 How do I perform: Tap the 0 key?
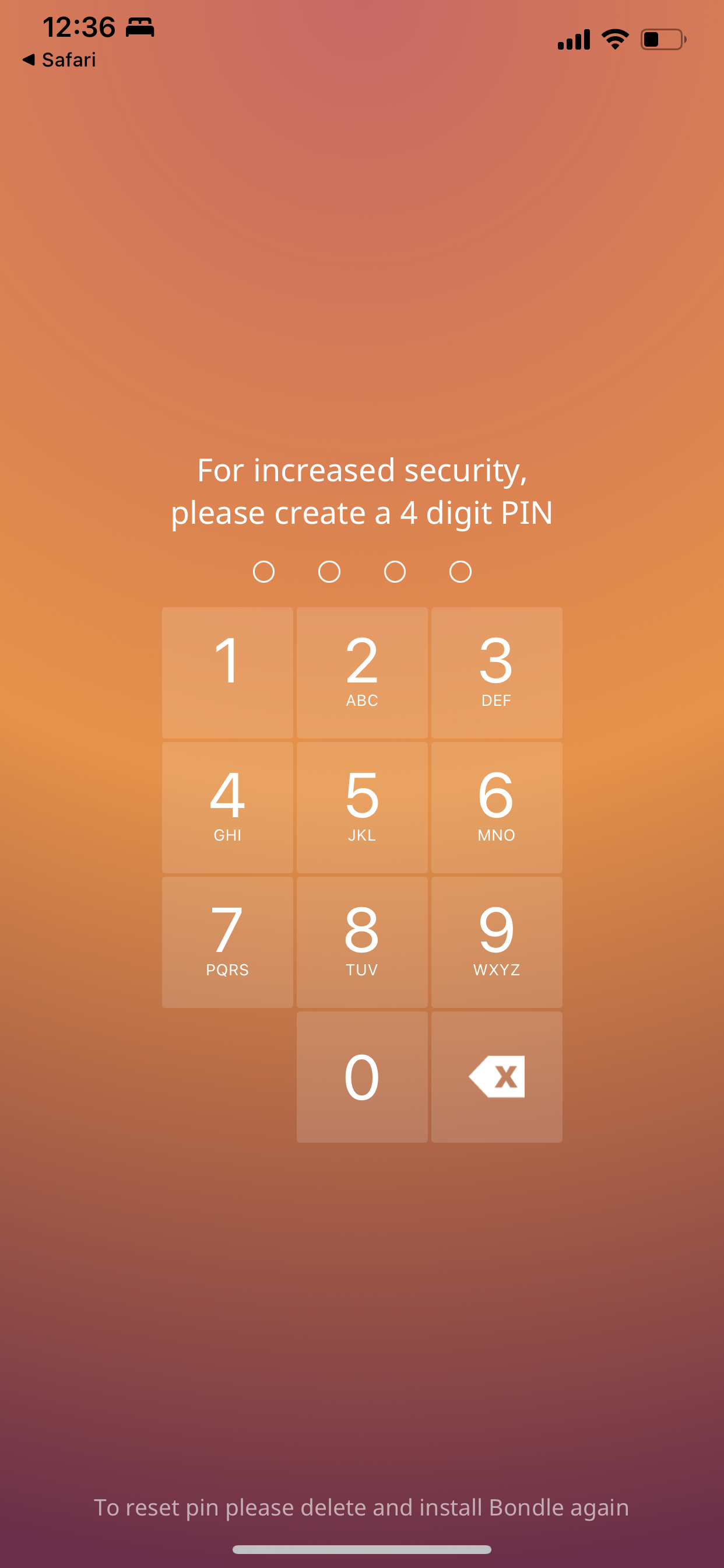(362, 1077)
